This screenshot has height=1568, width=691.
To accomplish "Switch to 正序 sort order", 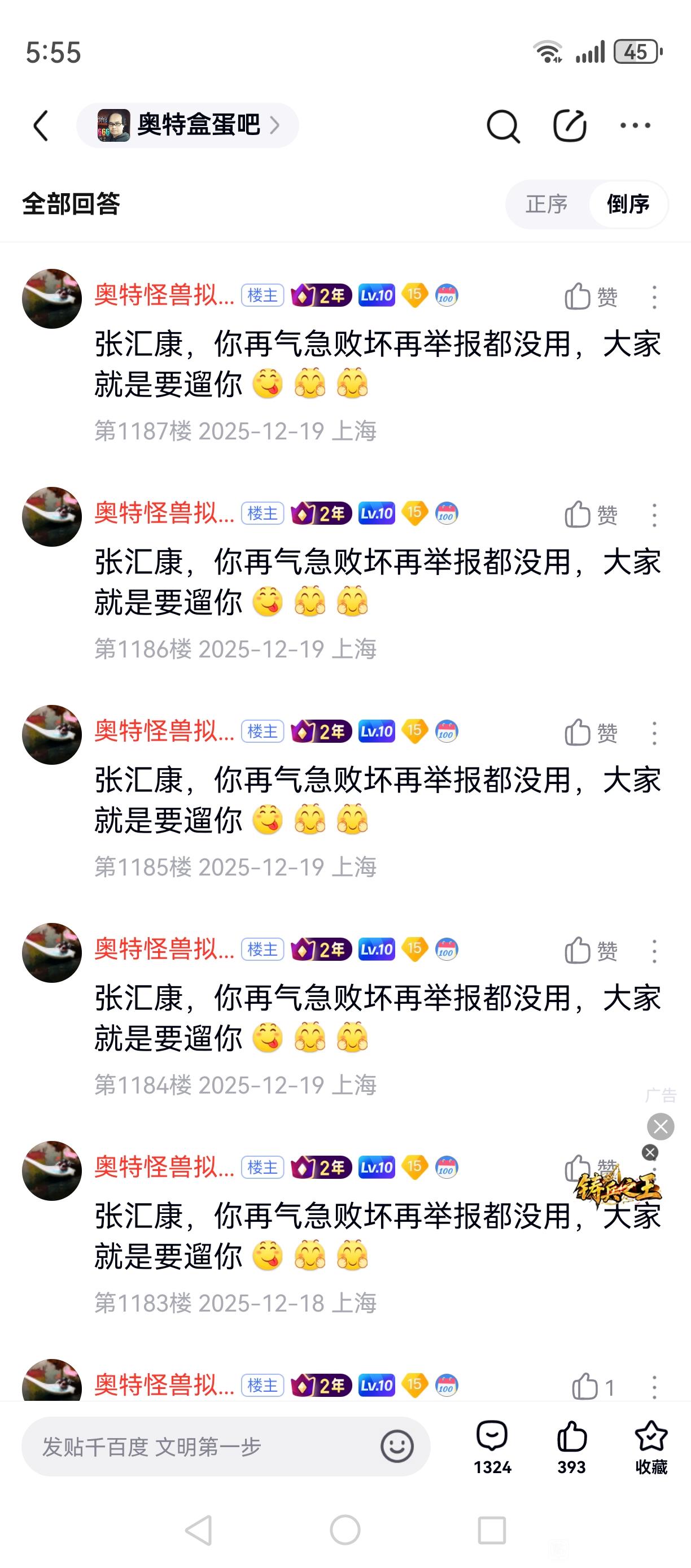I will pyautogui.click(x=546, y=204).
